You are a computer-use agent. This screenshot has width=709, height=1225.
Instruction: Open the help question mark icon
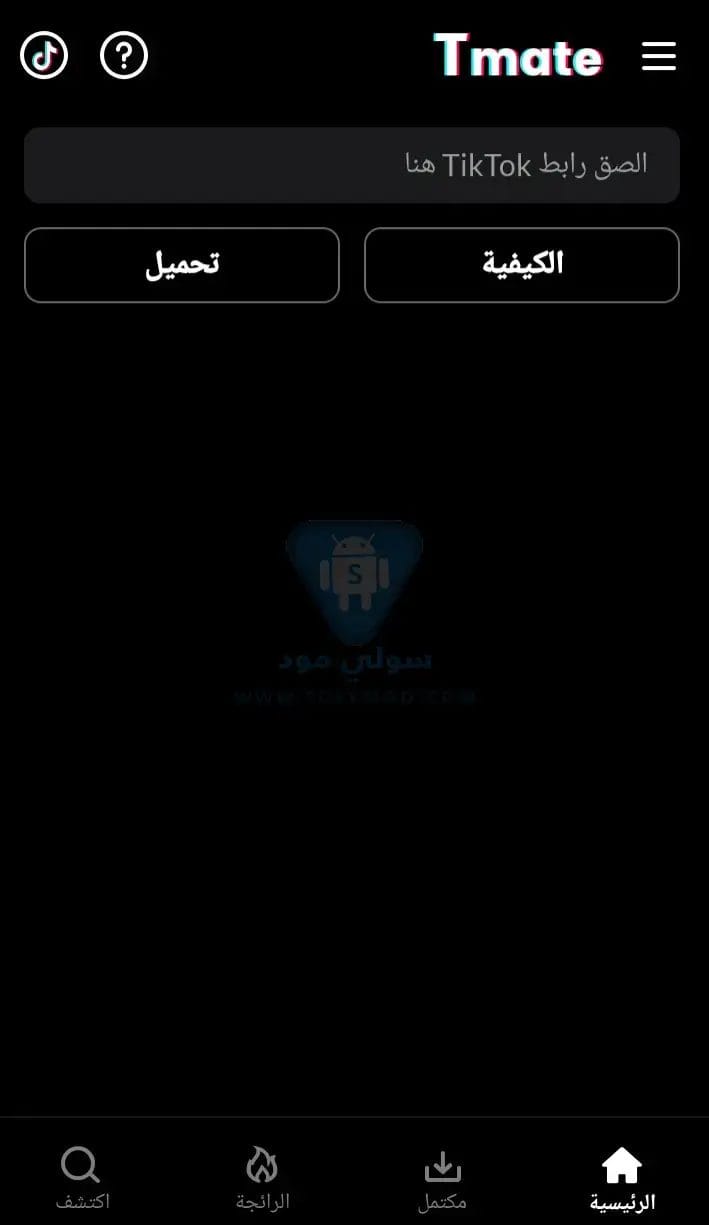point(124,55)
